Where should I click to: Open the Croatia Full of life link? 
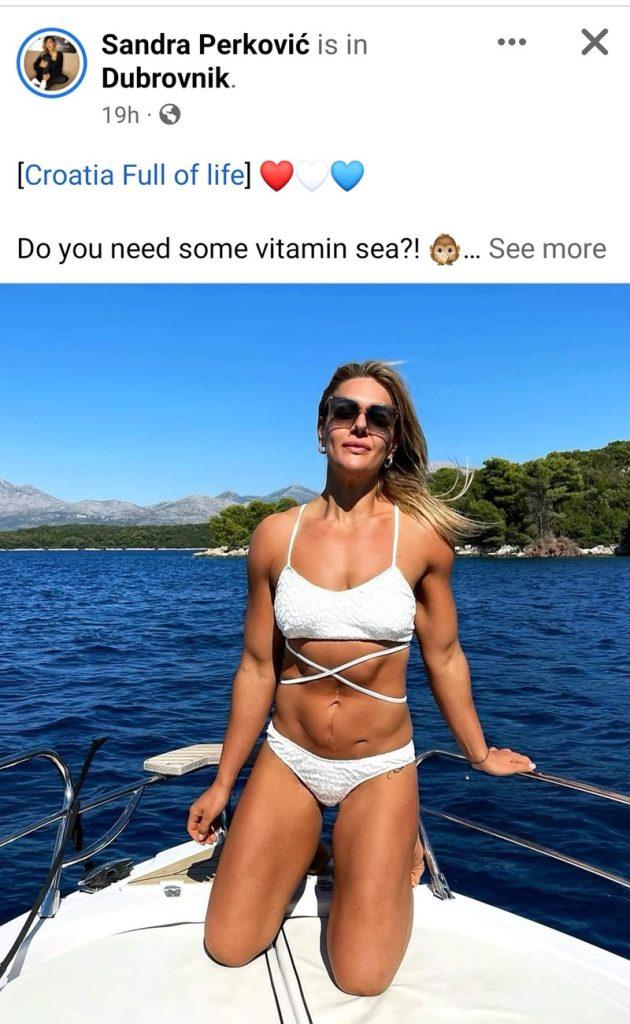pyautogui.click(x=133, y=175)
